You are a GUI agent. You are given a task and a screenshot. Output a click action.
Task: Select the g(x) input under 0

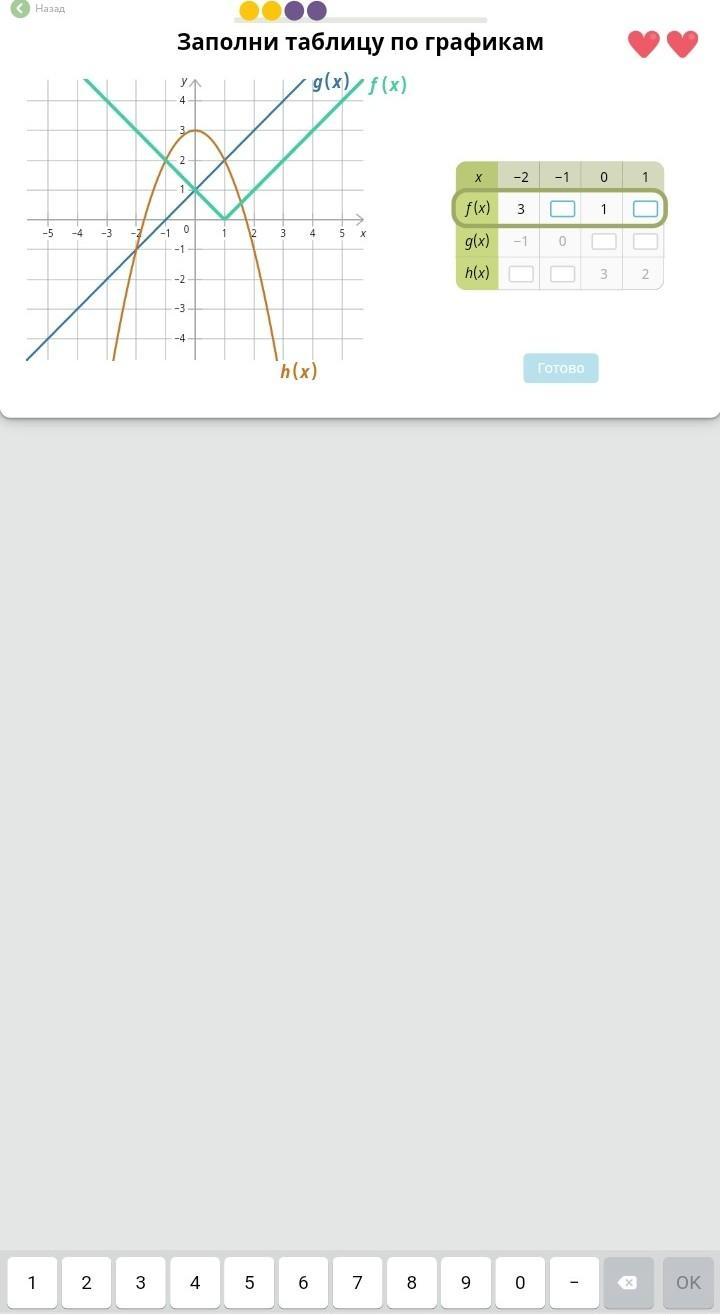coord(604,241)
